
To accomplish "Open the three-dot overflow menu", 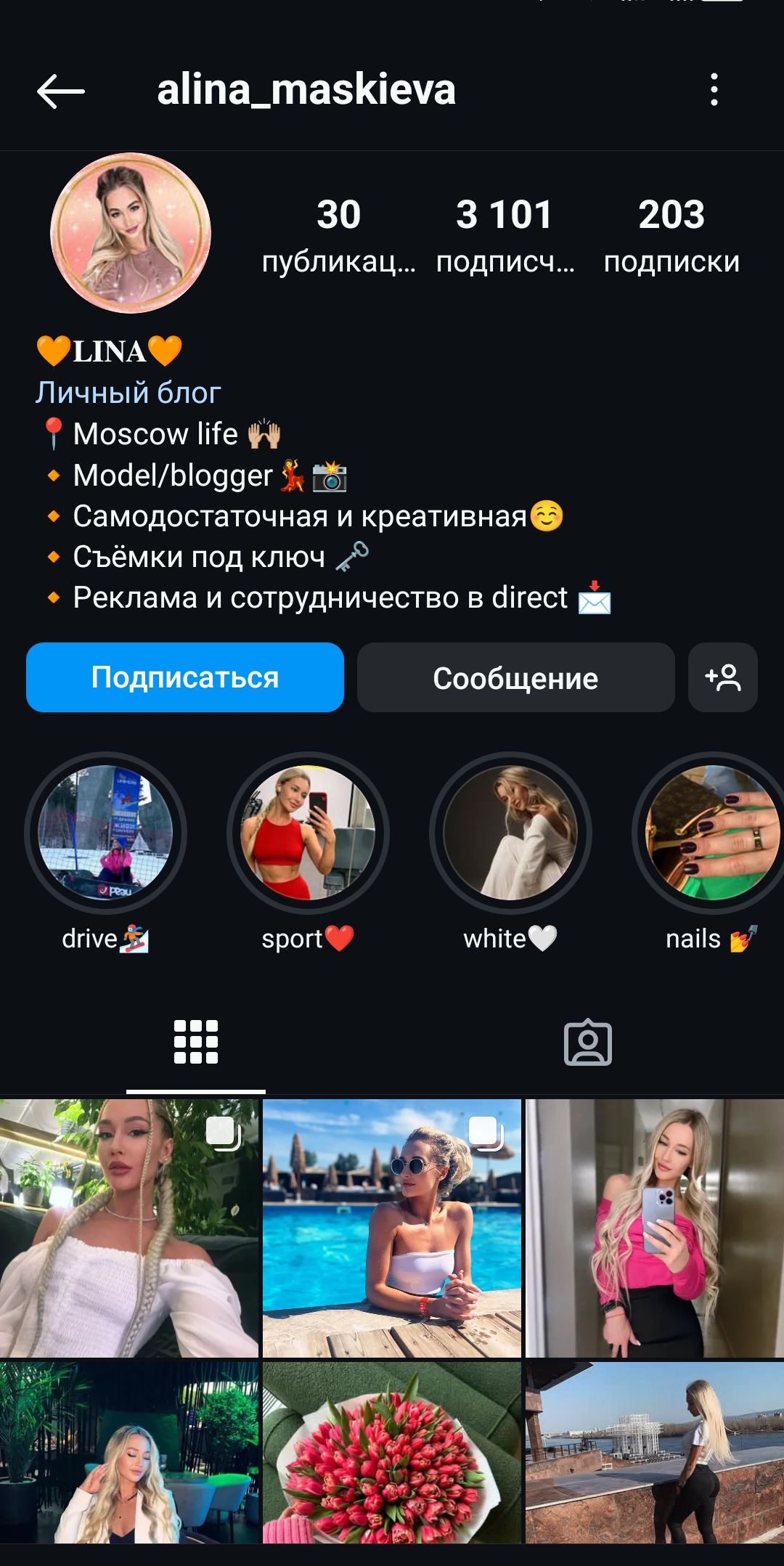I will coord(714,90).
